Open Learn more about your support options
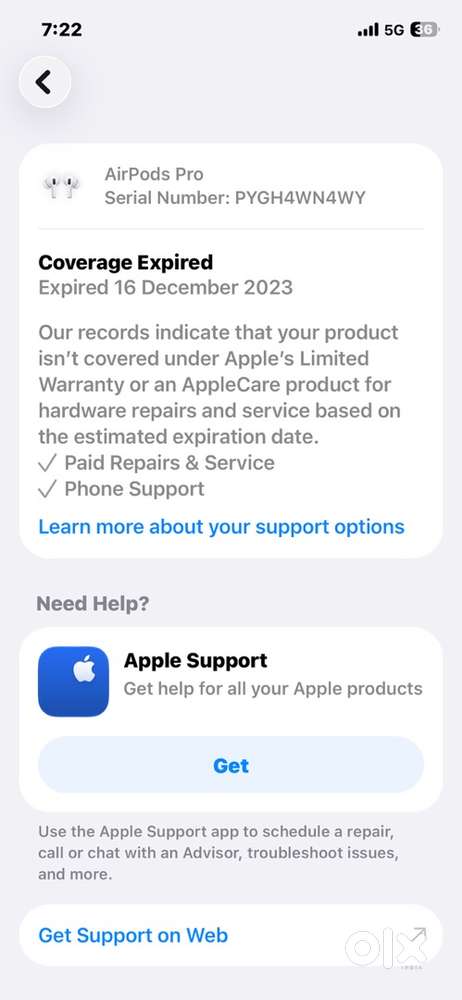Image resolution: width=462 pixels, height=1000 pixels. [221, 527]
